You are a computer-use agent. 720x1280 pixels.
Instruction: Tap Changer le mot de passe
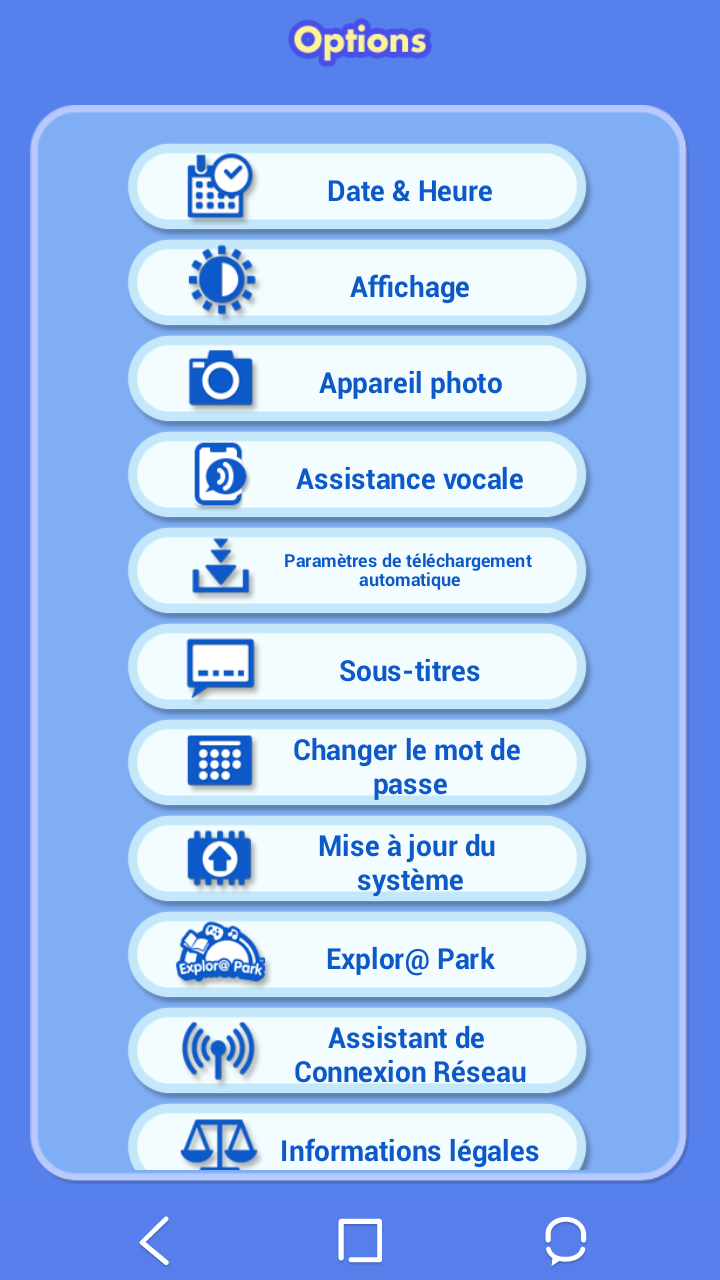pos(357,763)
